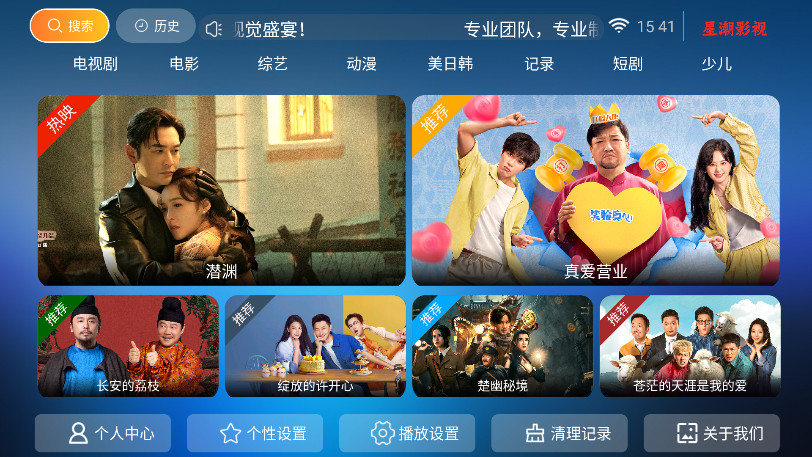The height and width of the screenshot is (457, 812).
Task: Open 历史 viewing history
Action: pos(155,26)
